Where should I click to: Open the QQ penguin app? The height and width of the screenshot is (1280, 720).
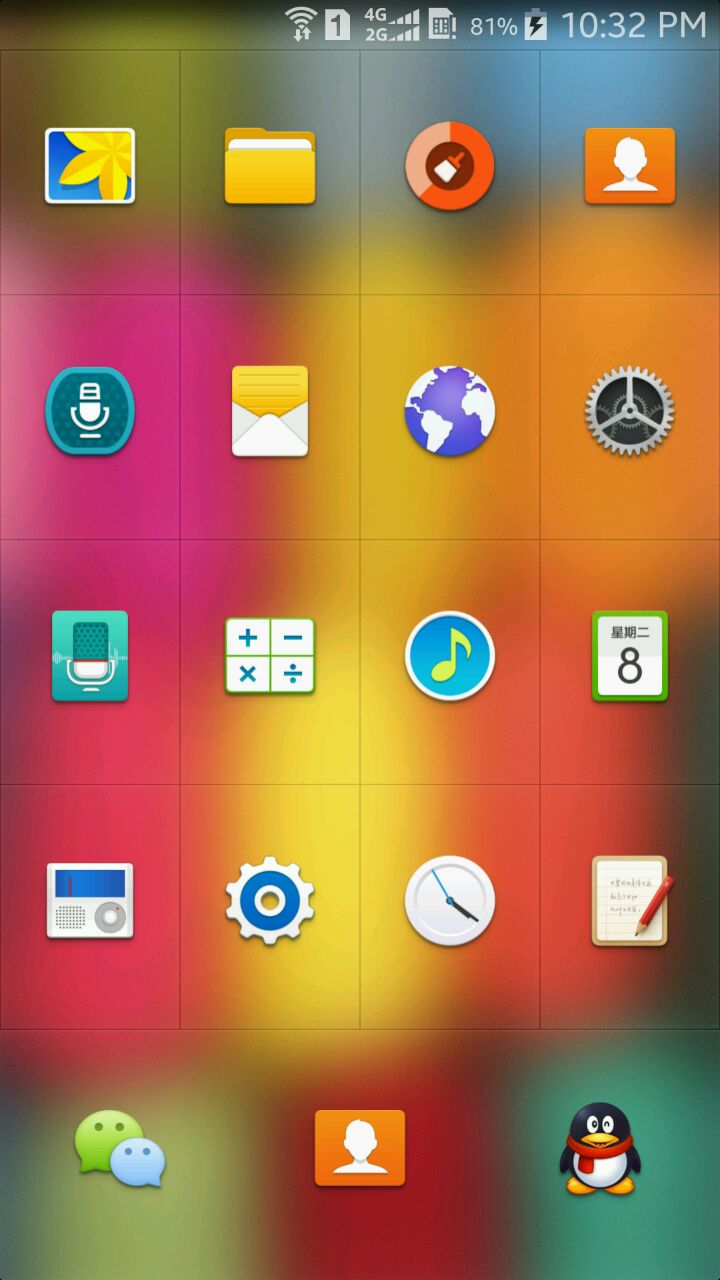coord(599,1148)
